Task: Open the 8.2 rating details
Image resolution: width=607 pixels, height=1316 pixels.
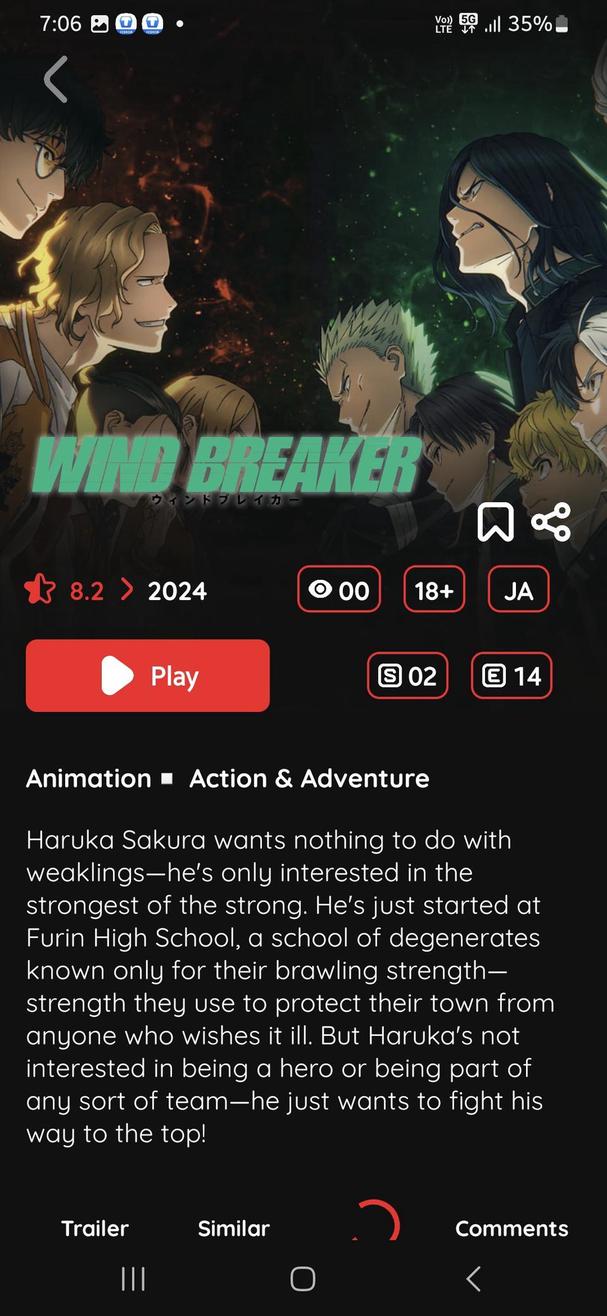Action: (80, 591)
